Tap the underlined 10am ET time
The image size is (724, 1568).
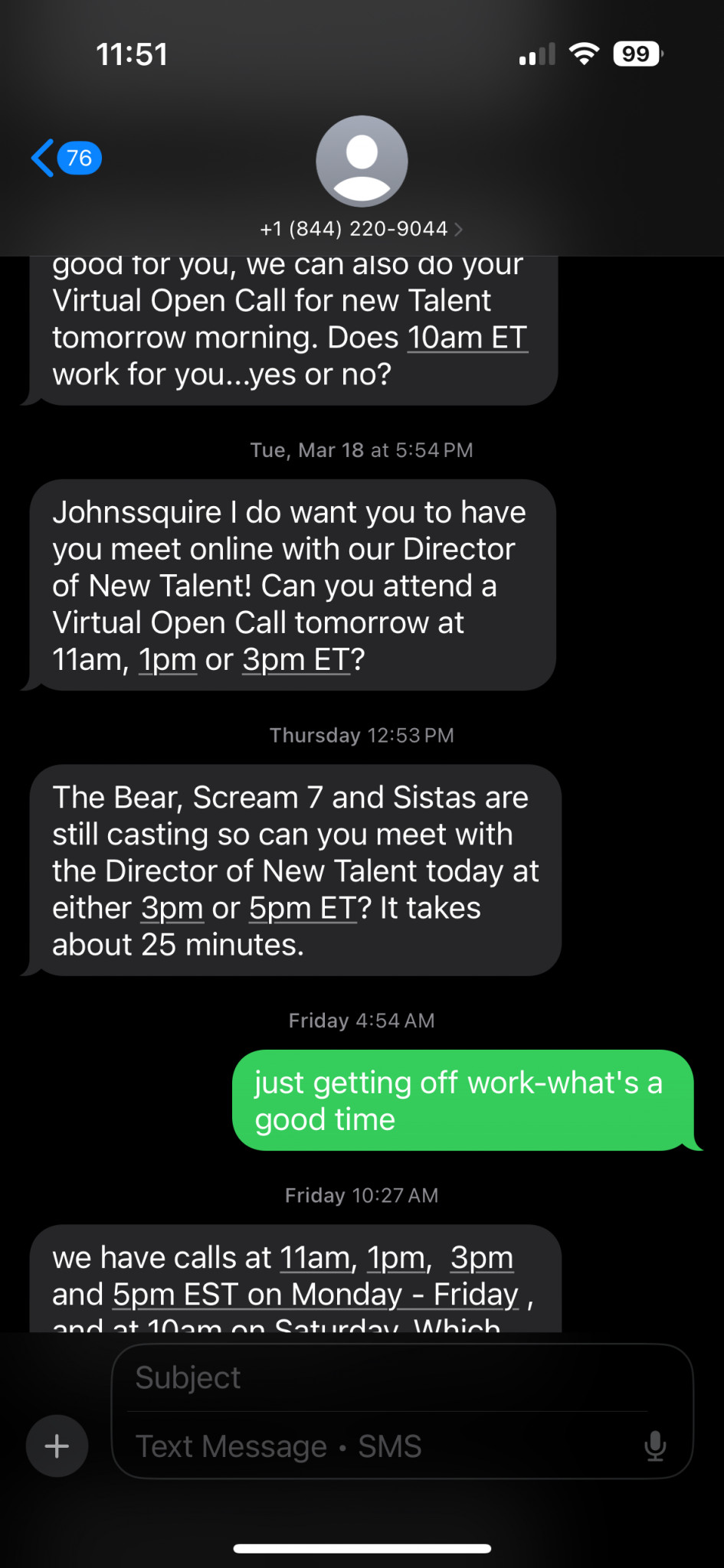pyautogui.click(x=467, y=338)
